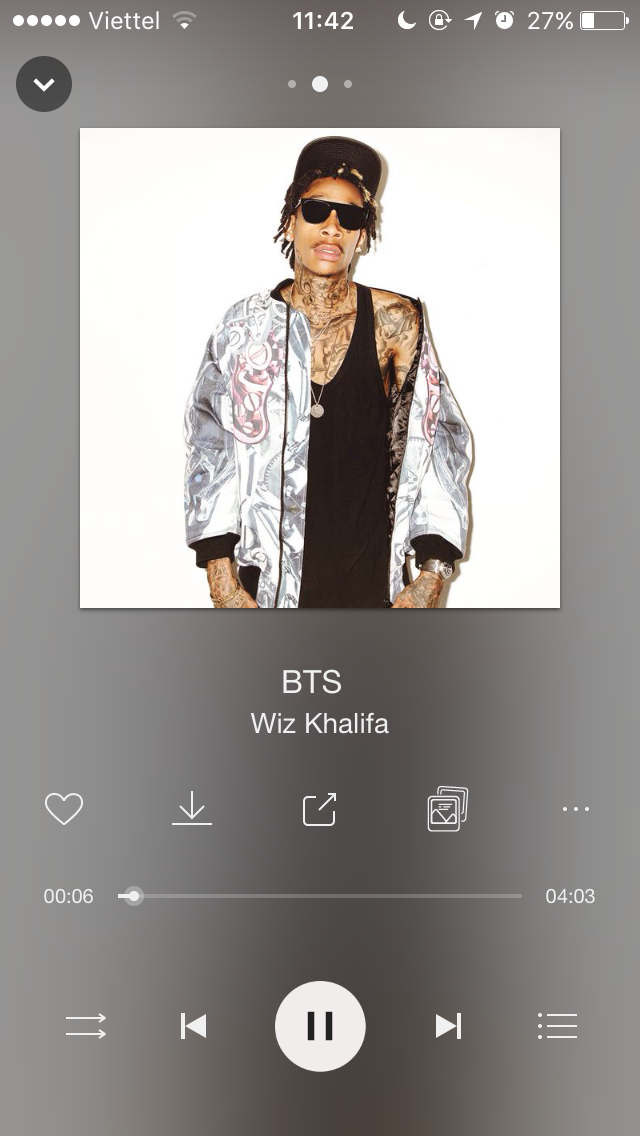Open the more options menu
The height and width of the screenshot is (1136, 640).
click(x=575, y=809)
